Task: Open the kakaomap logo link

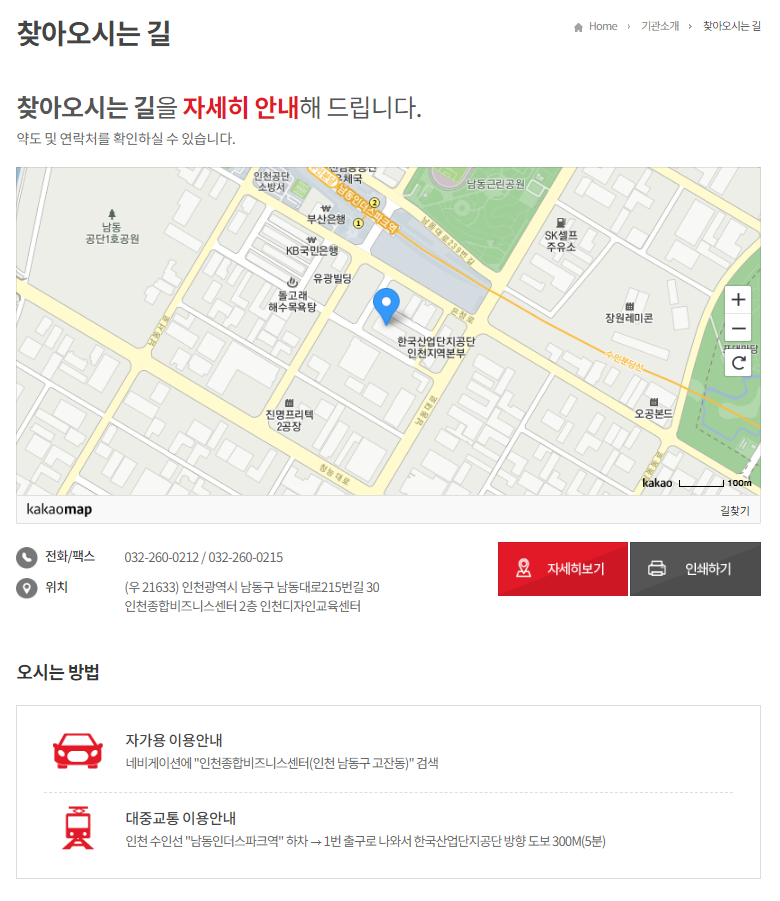Action: pos(59,510)
